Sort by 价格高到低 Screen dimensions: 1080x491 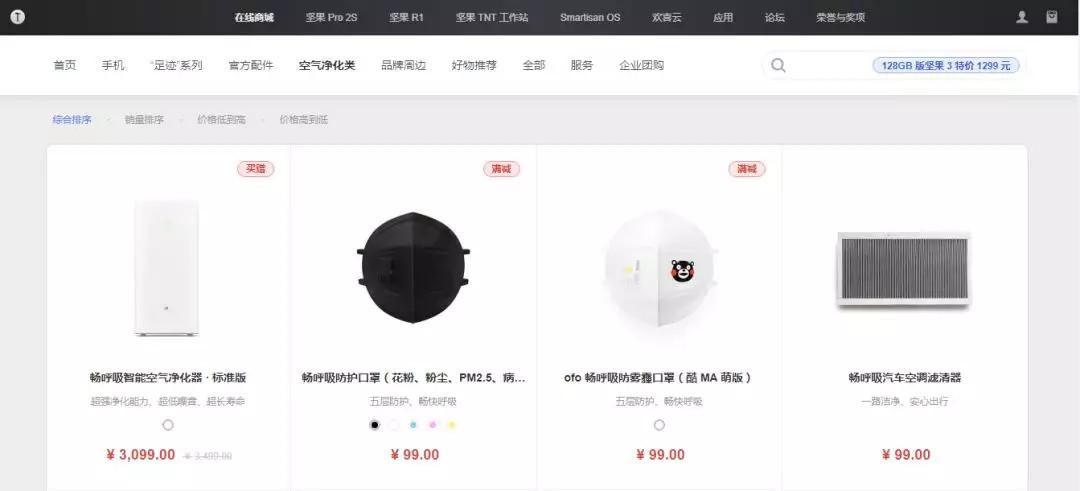(303, 120)
